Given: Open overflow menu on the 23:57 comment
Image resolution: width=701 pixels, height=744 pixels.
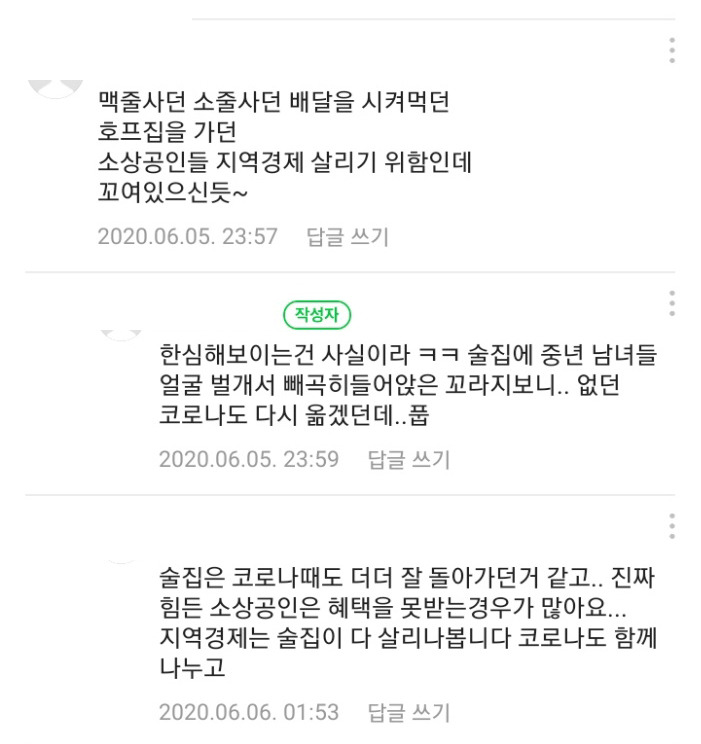Looking at the screenshot, I should click(x=672, y=50).
